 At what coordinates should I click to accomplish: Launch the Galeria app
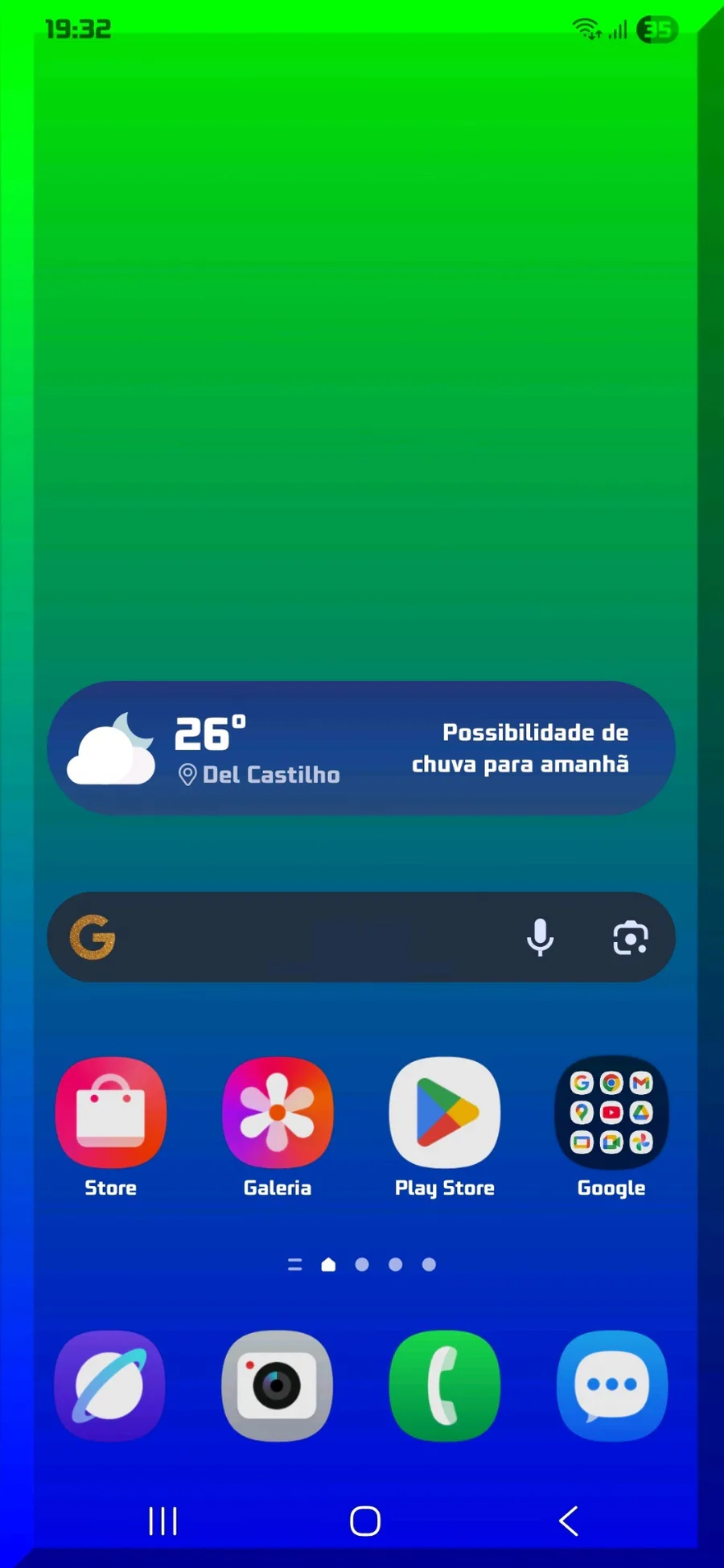click(278, 1113)
